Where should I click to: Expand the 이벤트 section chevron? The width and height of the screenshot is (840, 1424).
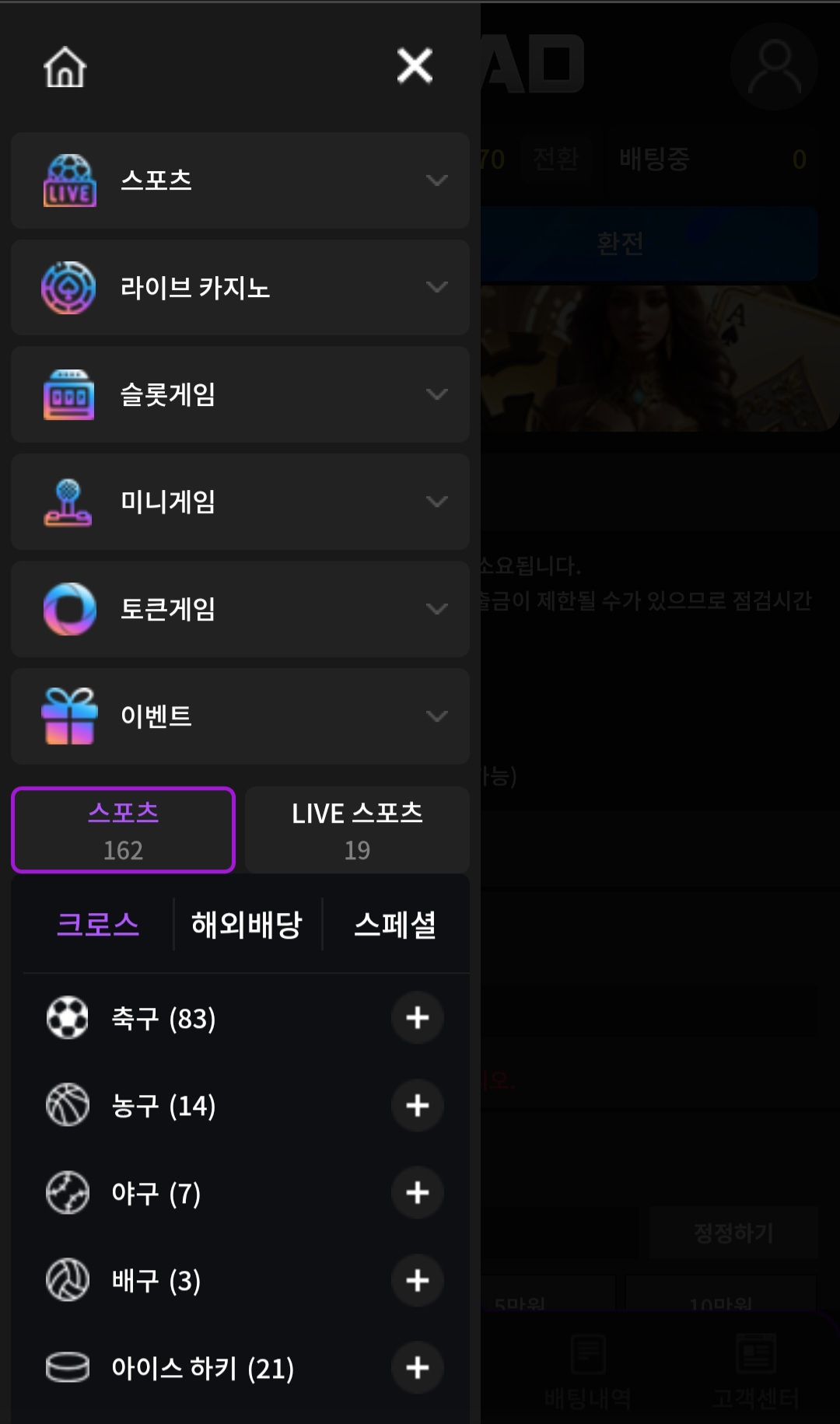pos(437,716)
